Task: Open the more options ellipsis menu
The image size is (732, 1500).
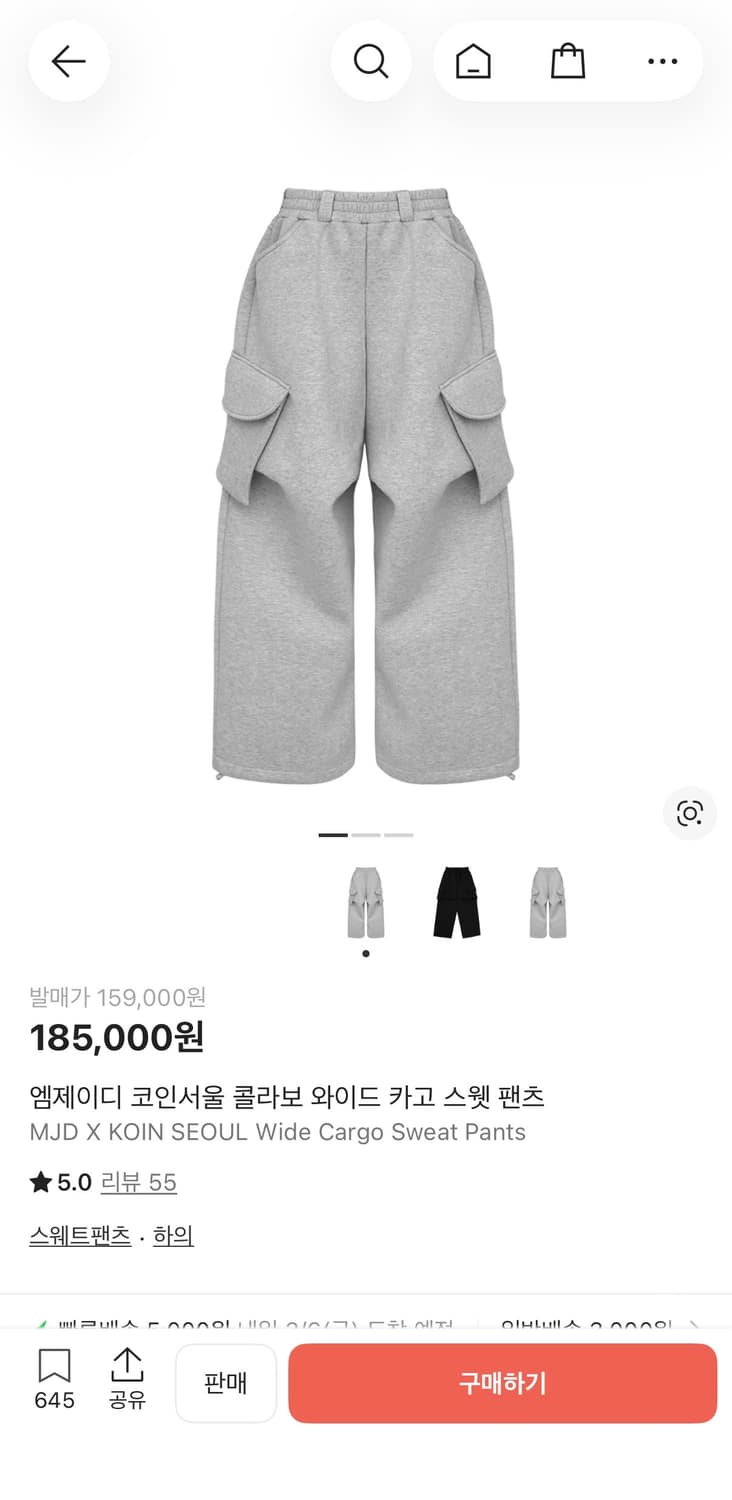Action: pyautogui.click(x=663, y=61)
